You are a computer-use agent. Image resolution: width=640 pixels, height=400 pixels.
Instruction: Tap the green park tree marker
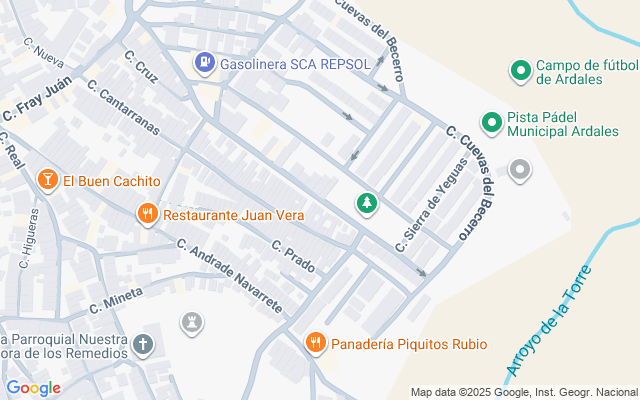coord(367,204)
